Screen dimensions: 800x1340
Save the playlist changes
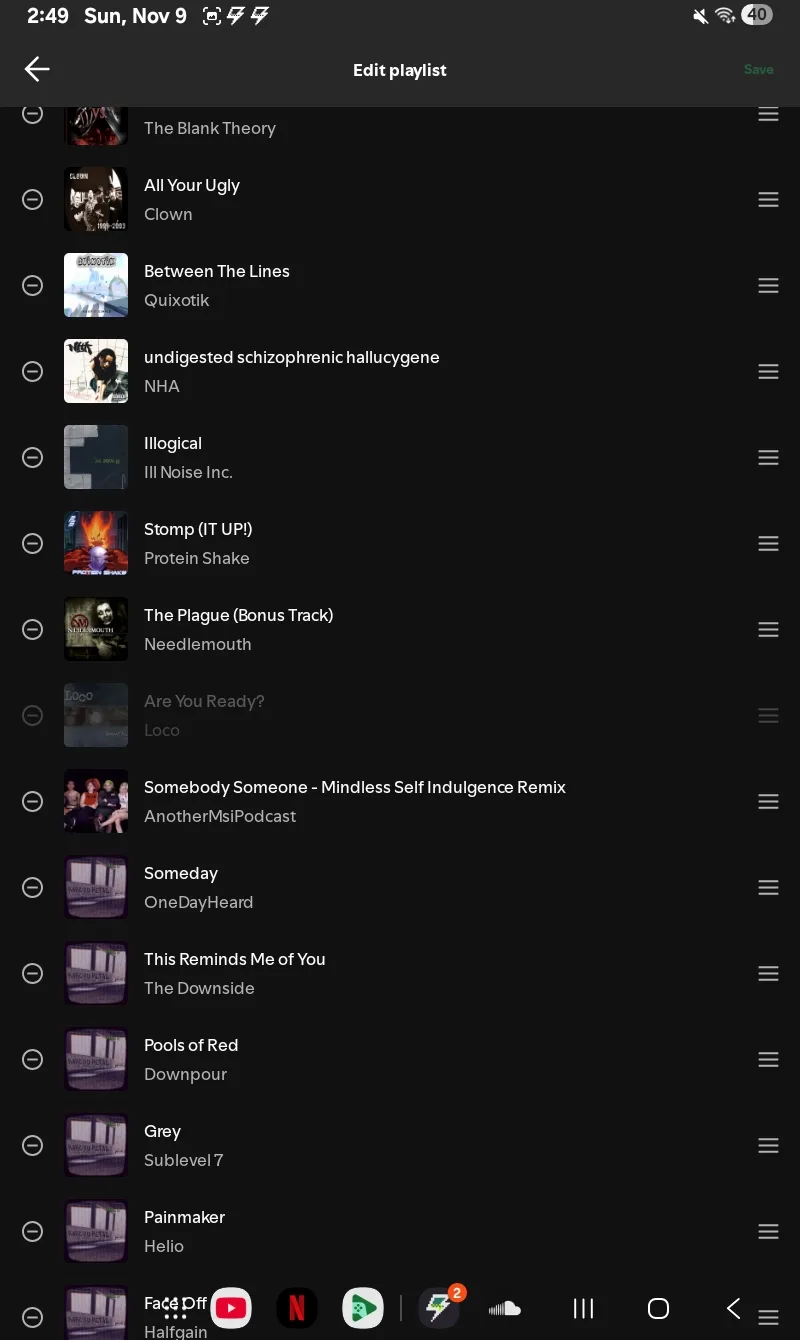[758, 70]
